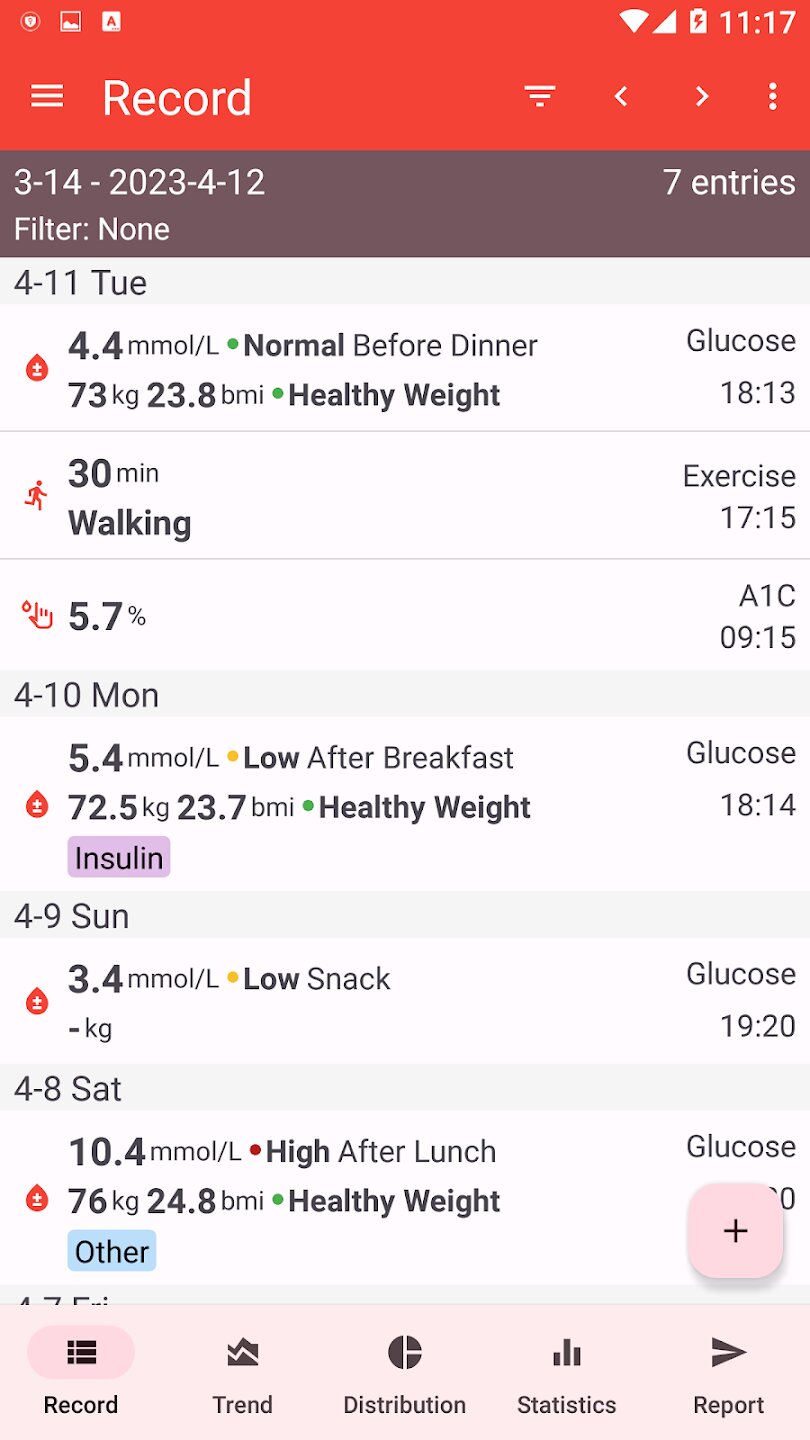Switch to the Distribution tab
Image resolution: width=810 pixels, height=1440 pixels.
click(x=405, y=1372)
